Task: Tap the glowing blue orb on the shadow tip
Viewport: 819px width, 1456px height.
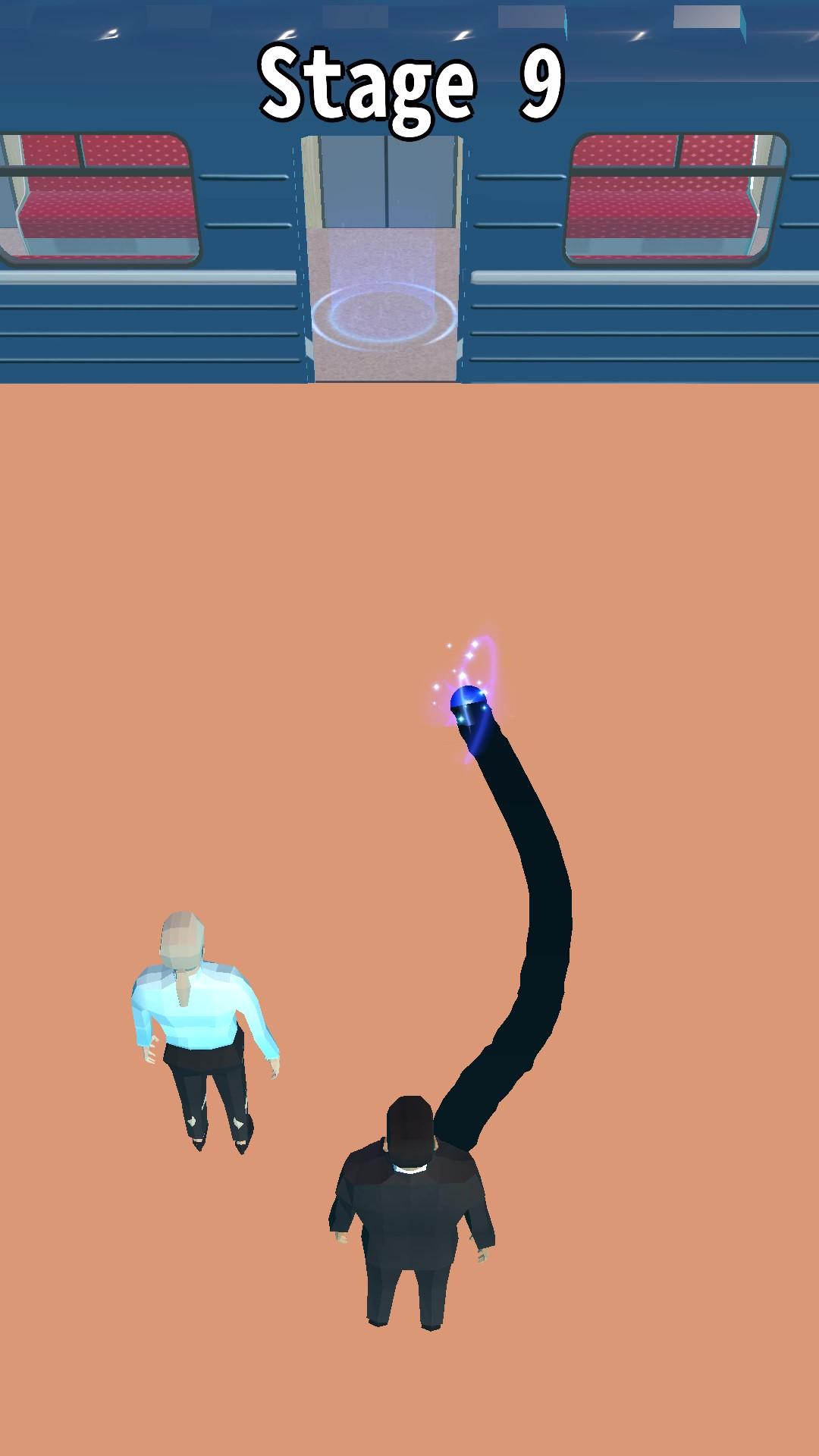Action: [x=468, y=699]
